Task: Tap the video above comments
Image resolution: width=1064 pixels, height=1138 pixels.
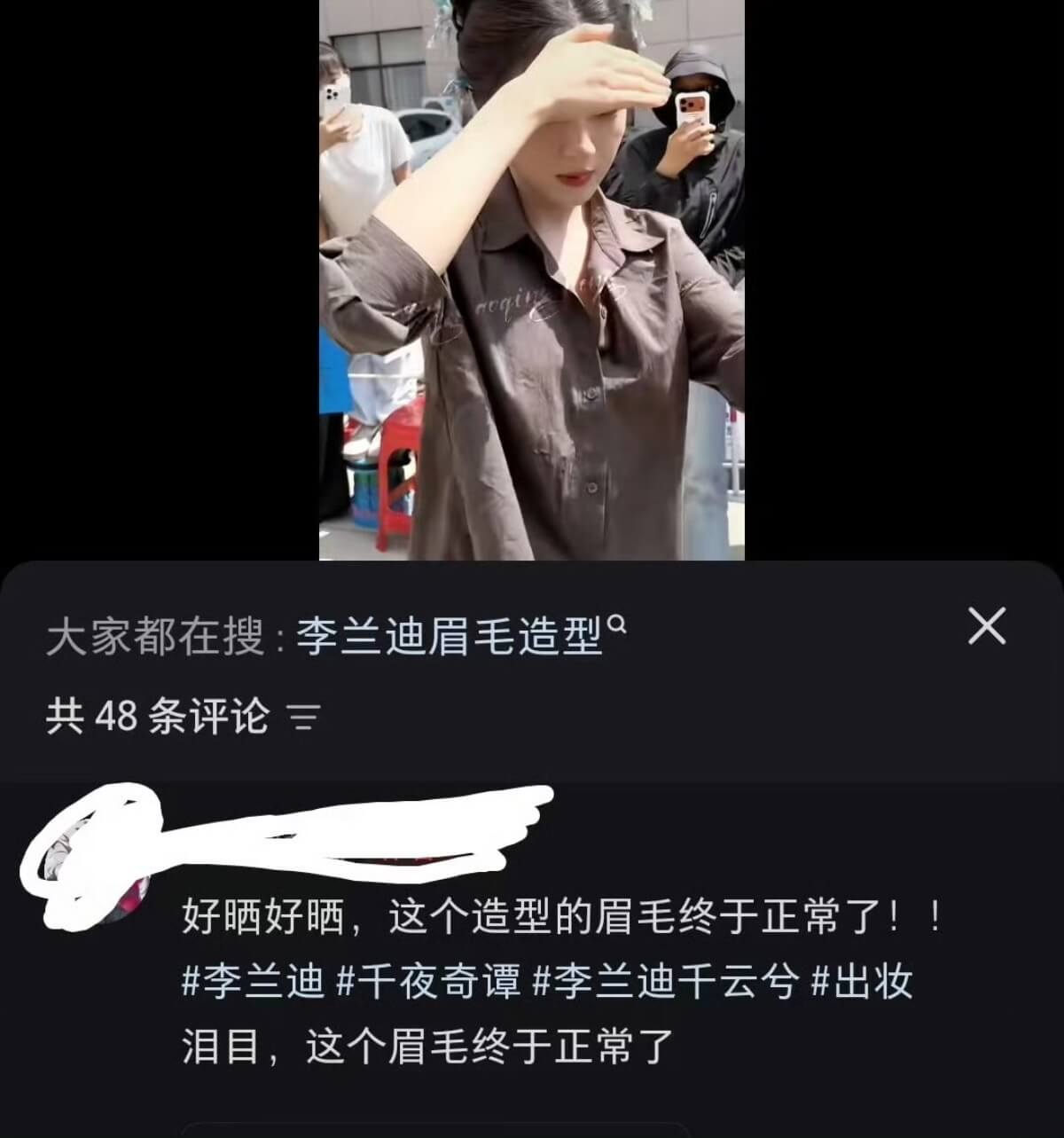Action: (531, 279)
